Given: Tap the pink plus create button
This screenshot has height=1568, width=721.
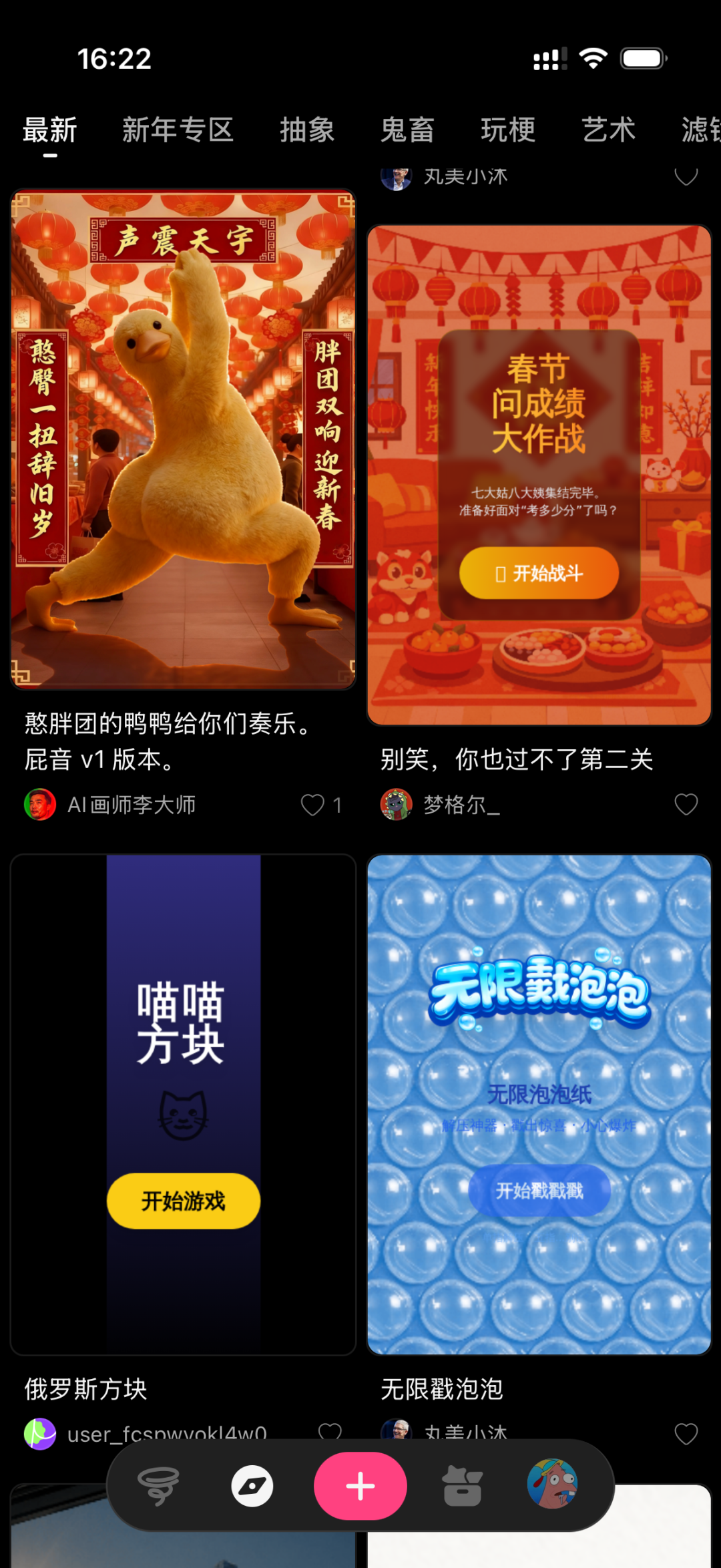Looking at the screenshot, I should click(x=360, y=1486).
